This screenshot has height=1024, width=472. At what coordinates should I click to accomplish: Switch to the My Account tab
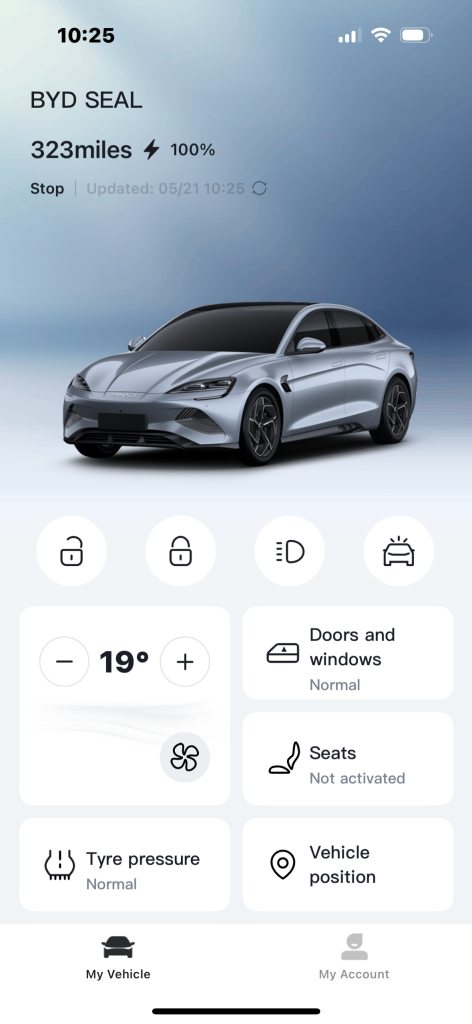point(354,957)
